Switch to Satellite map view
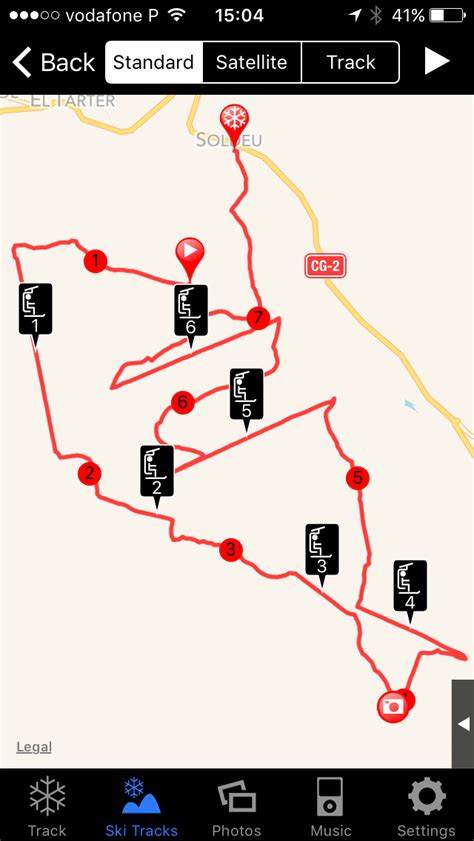 point(252,62)
